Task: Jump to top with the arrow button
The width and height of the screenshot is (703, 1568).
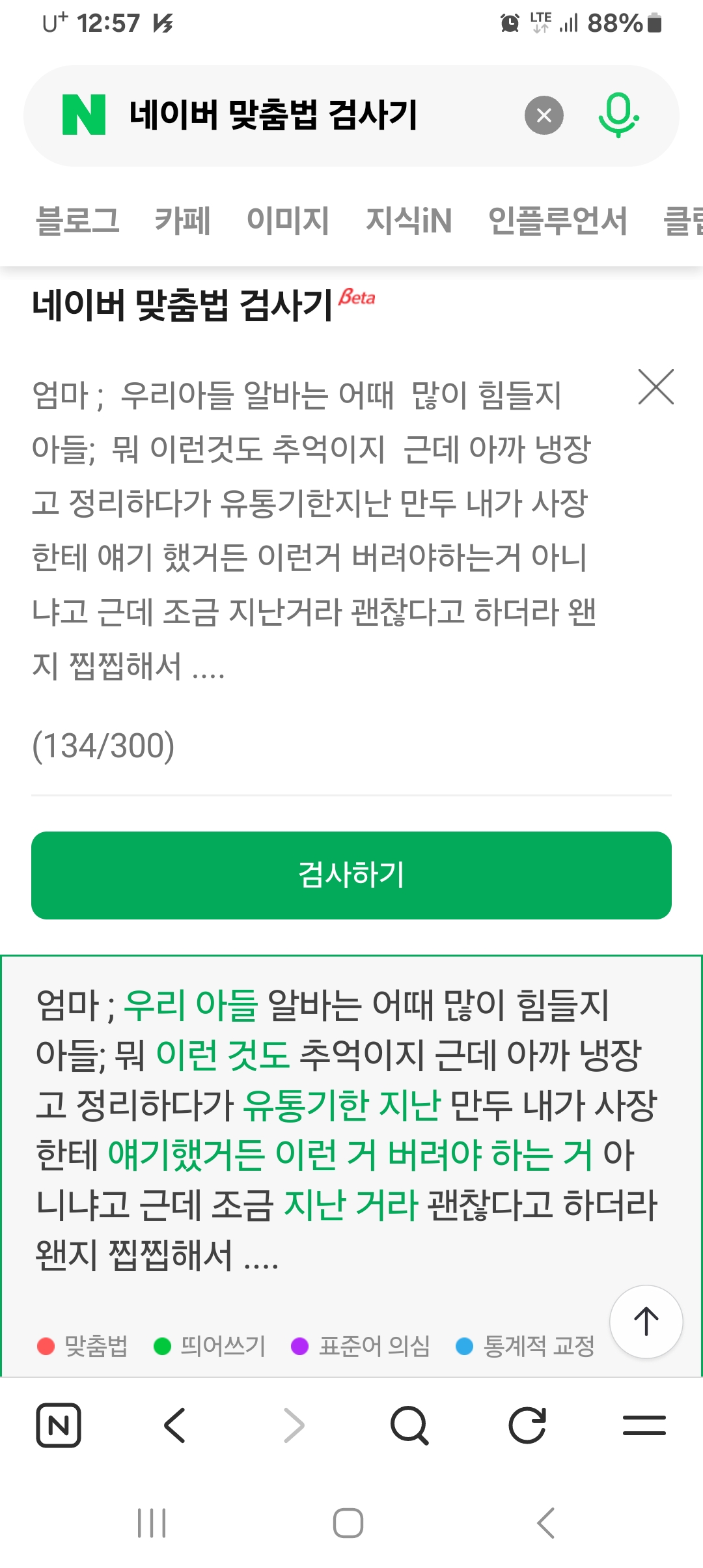Action: pyautogui.click(x=646, y=1322)
